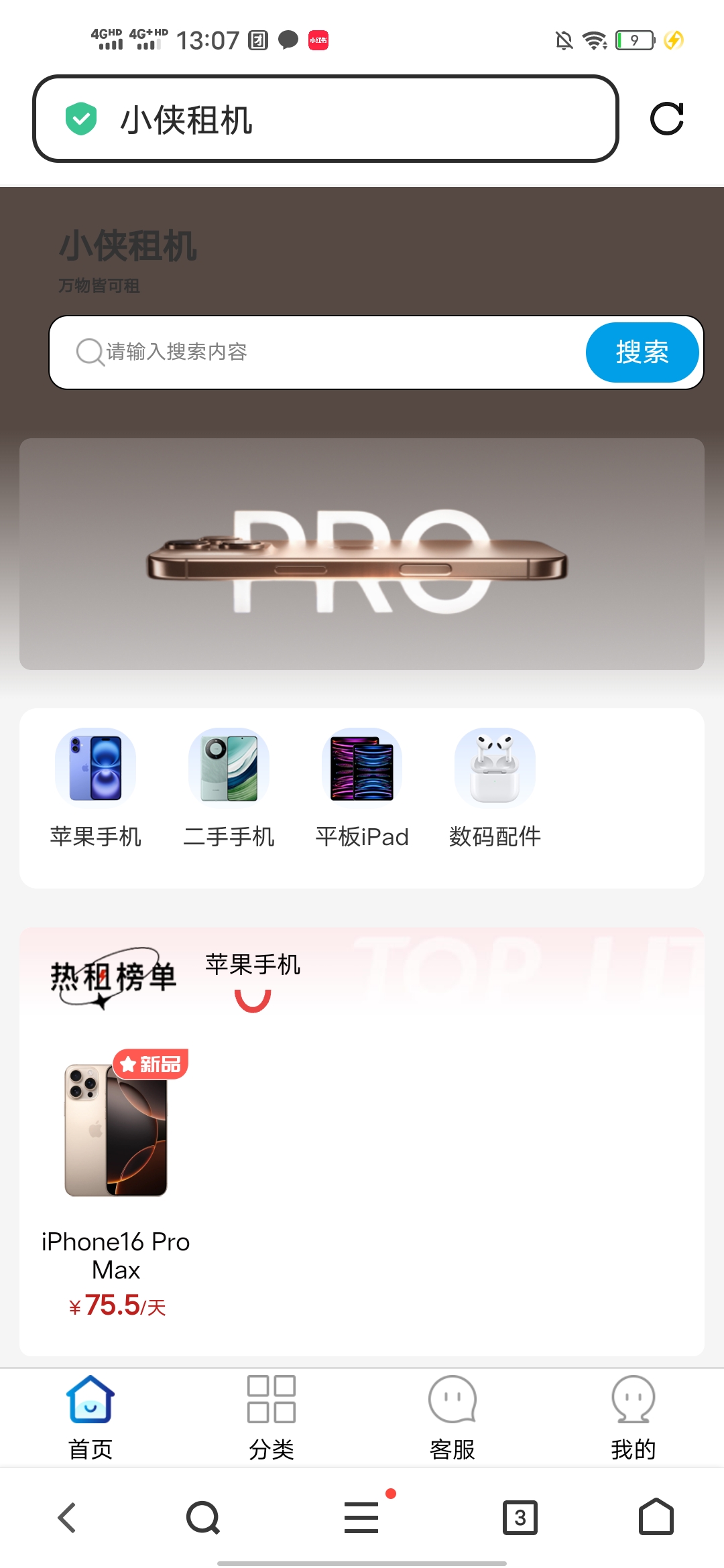Return to the browser home page

(656, 1518)
